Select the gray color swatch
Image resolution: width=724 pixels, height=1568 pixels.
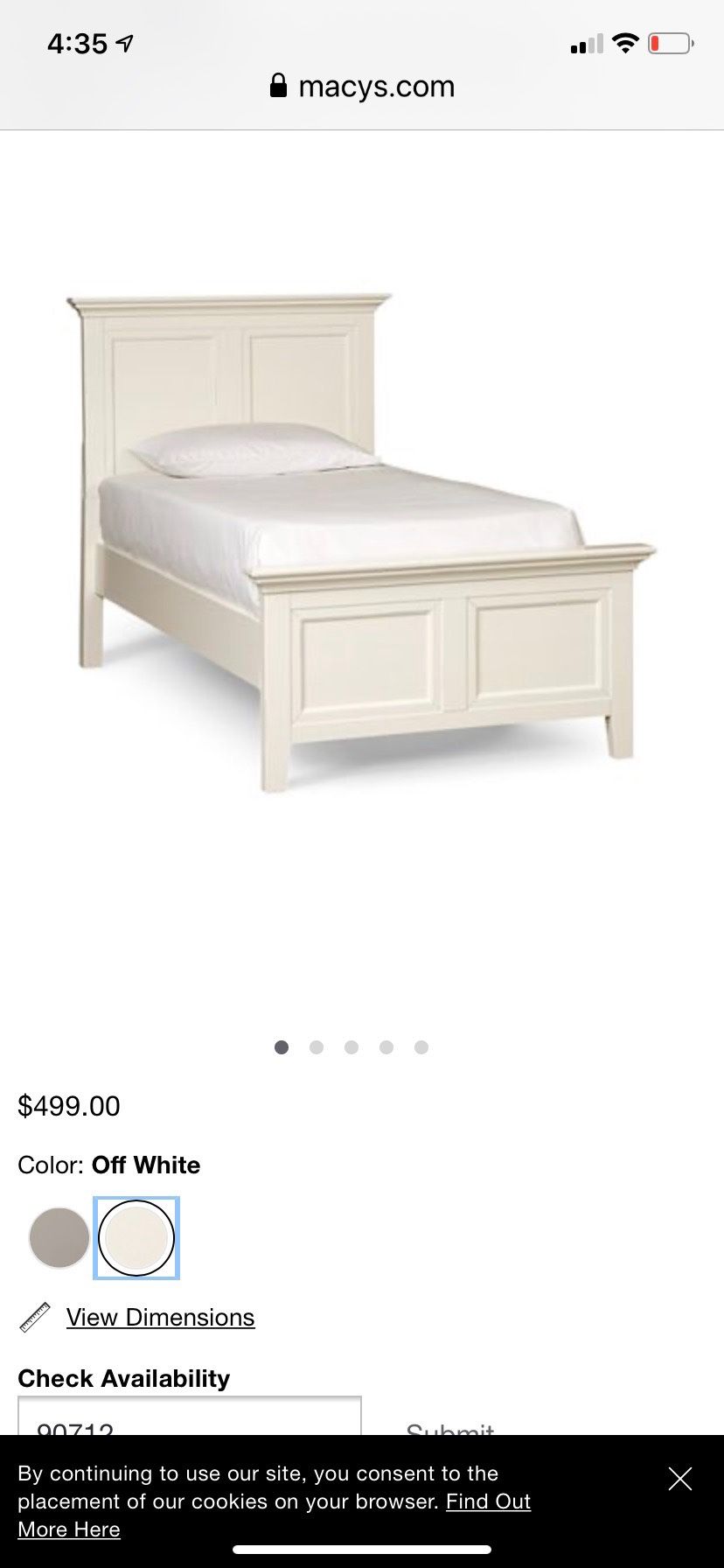tap(59, 1237)
